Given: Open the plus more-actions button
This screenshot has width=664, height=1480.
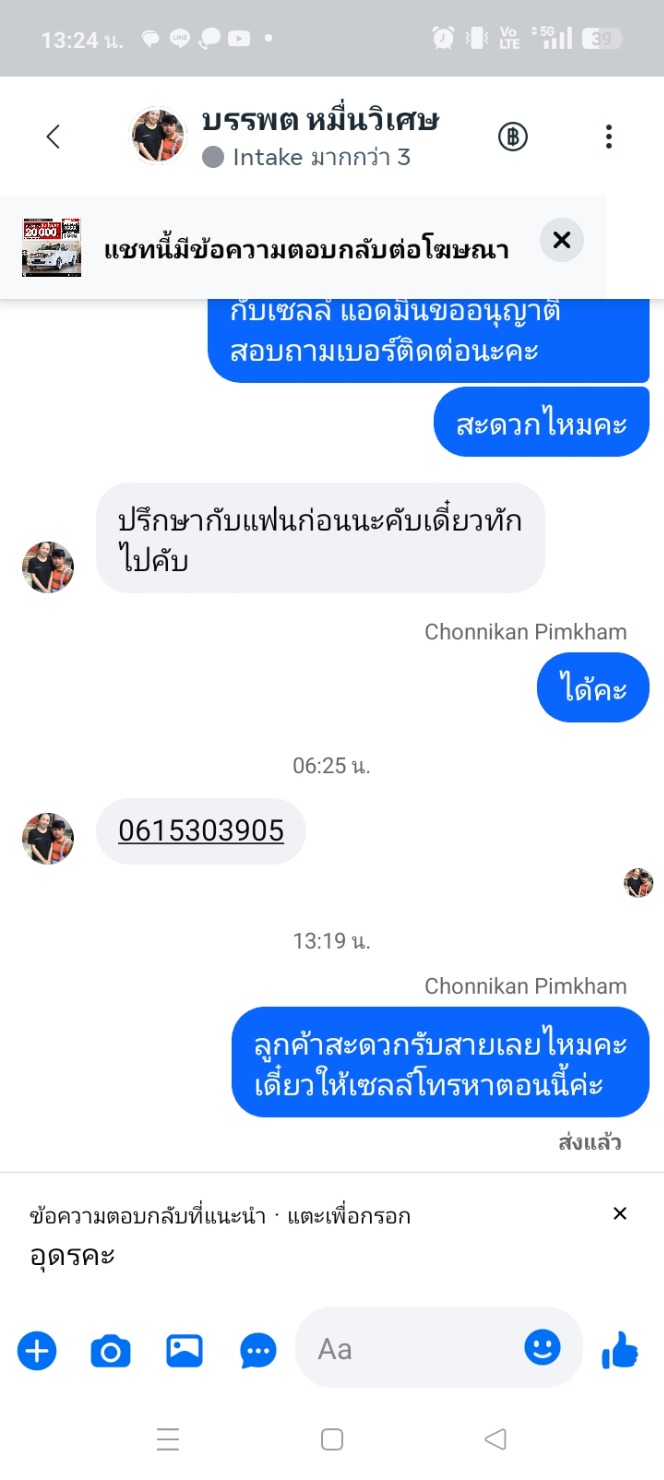Looking at the screenshot, I should click(x=37, y=1351).
